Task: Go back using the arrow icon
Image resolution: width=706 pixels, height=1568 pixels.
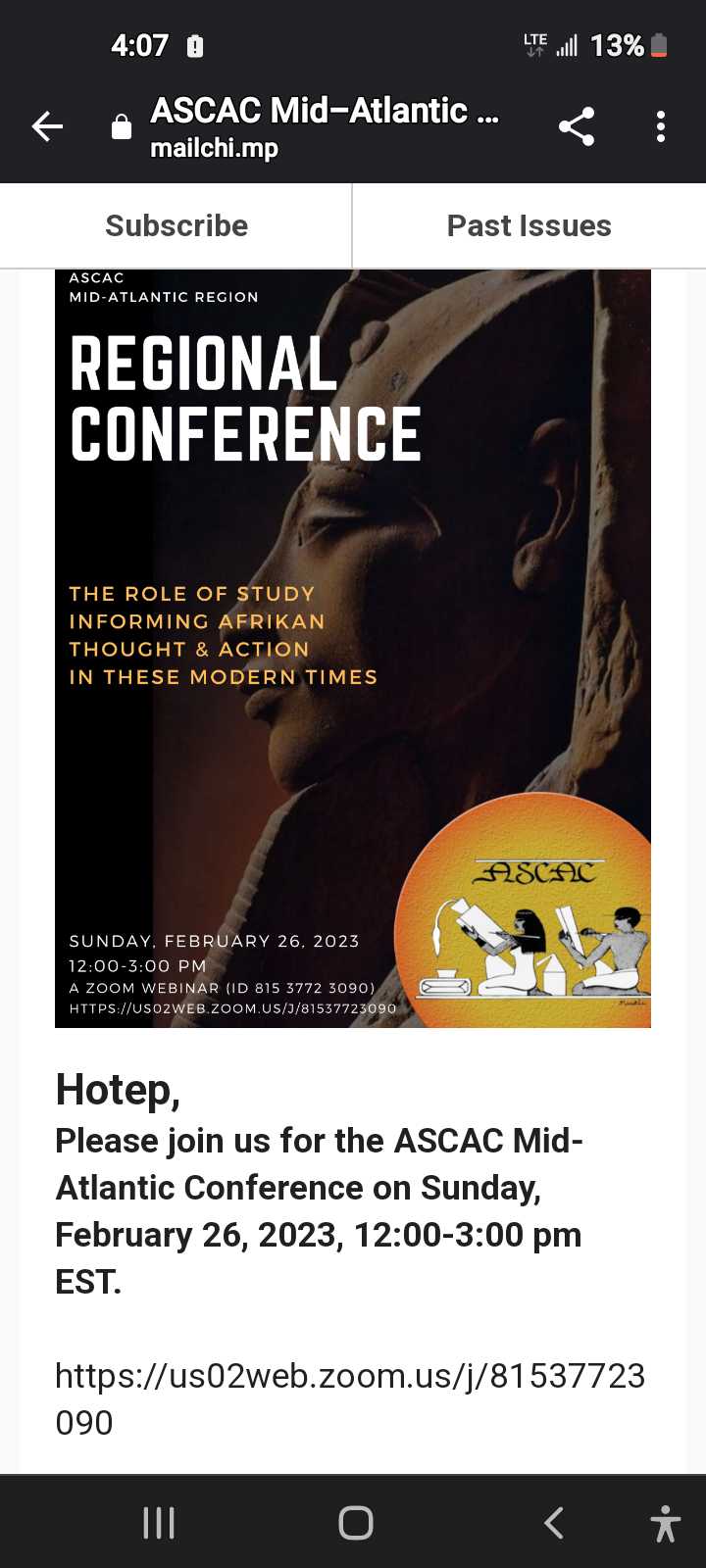Action: (x=47, y=126)
